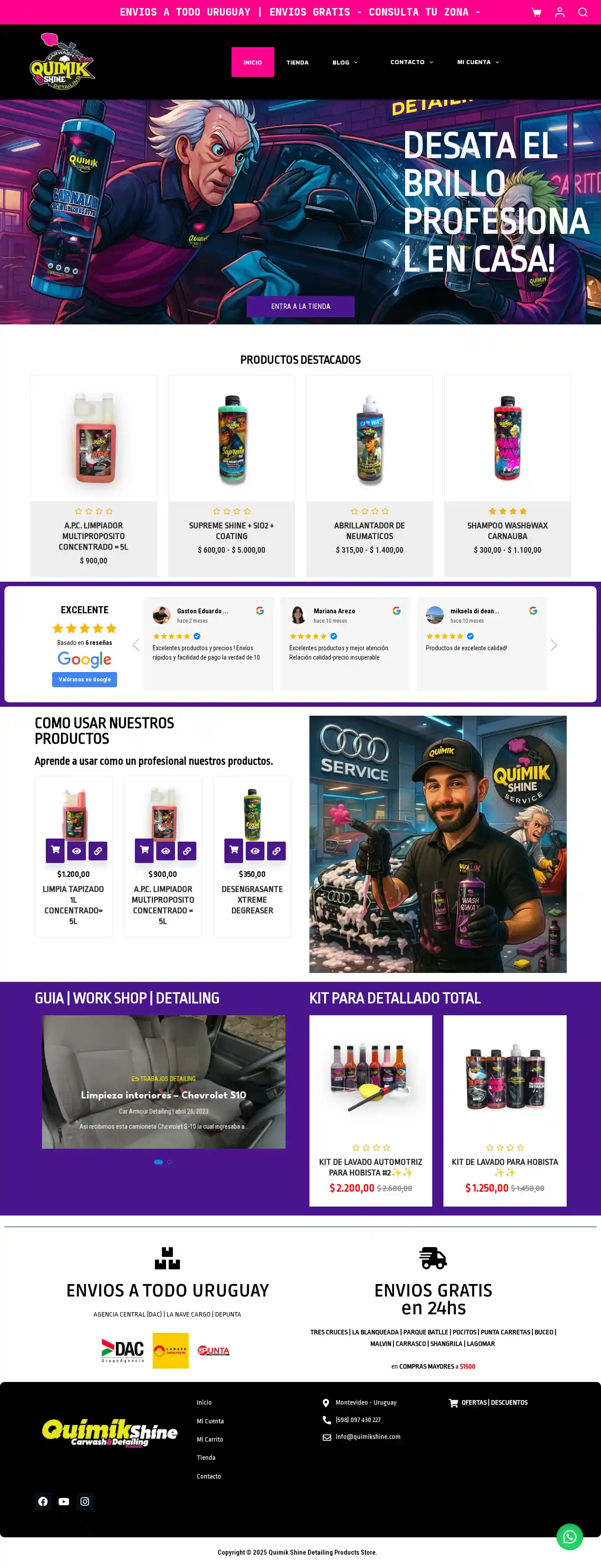Open the user account icon

(x=560, y=12)
